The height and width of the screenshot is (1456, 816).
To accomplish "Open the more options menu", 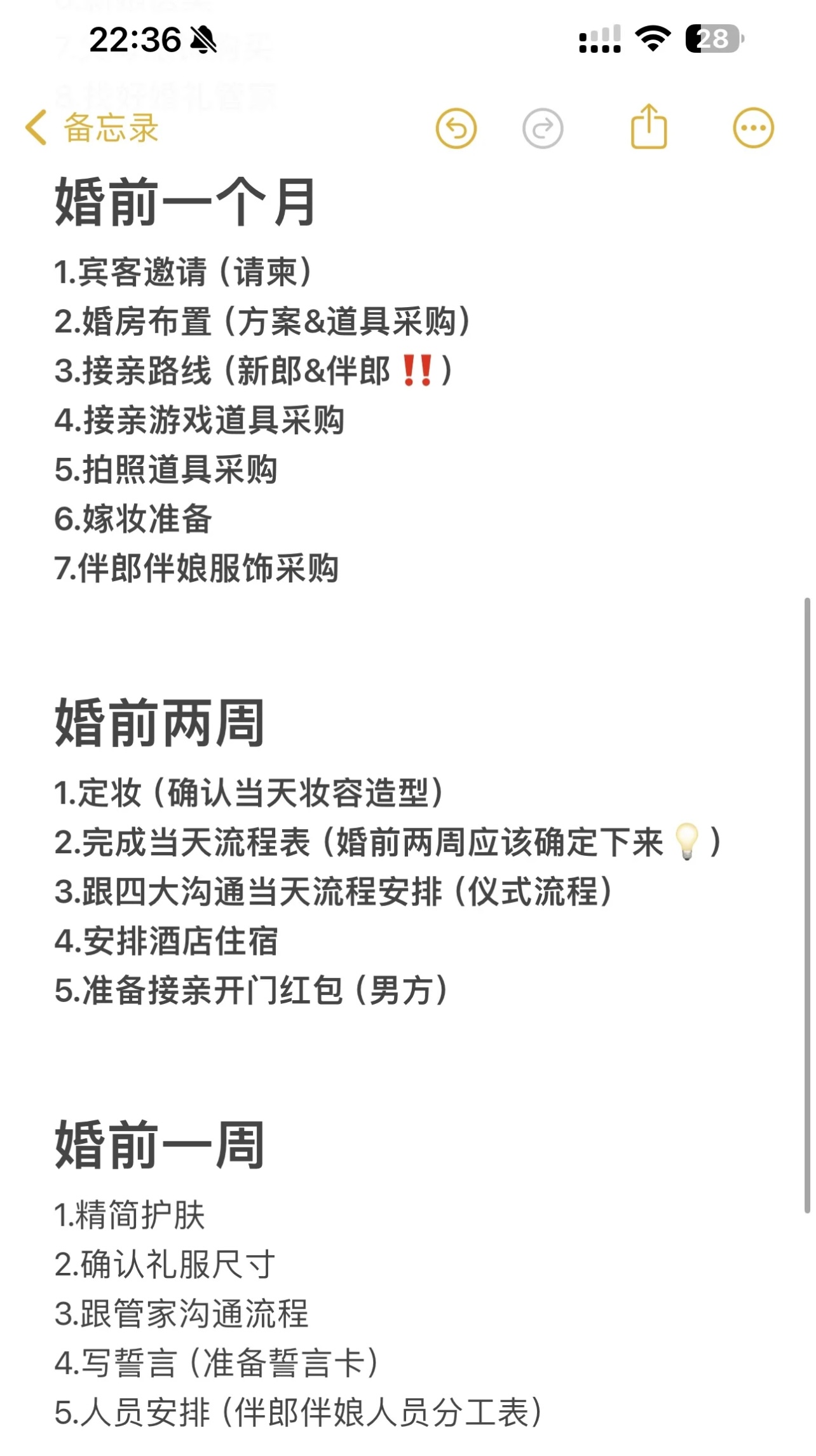I will (753, 128).
